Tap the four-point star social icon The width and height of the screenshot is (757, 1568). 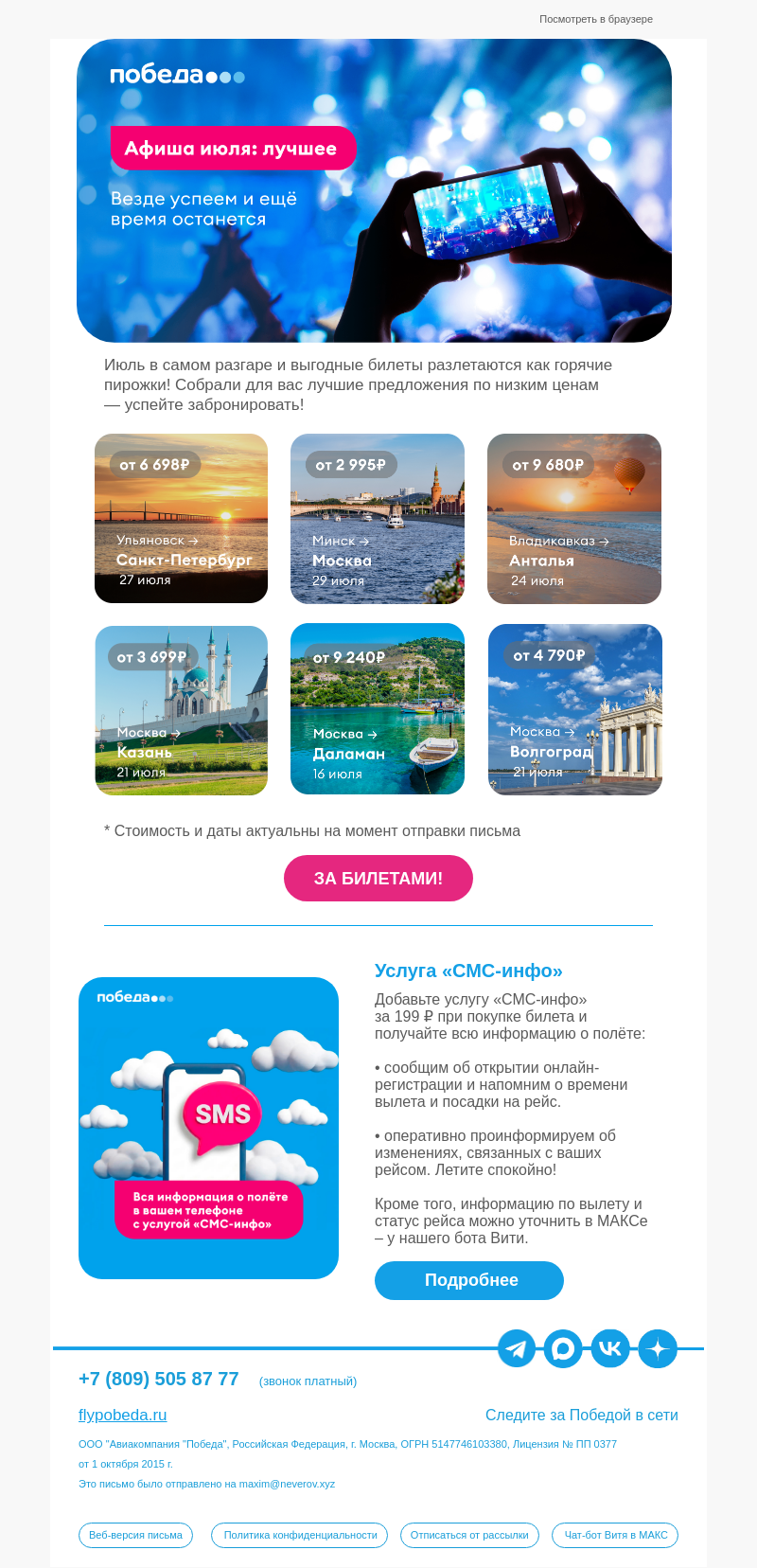tap(658, 1348)
